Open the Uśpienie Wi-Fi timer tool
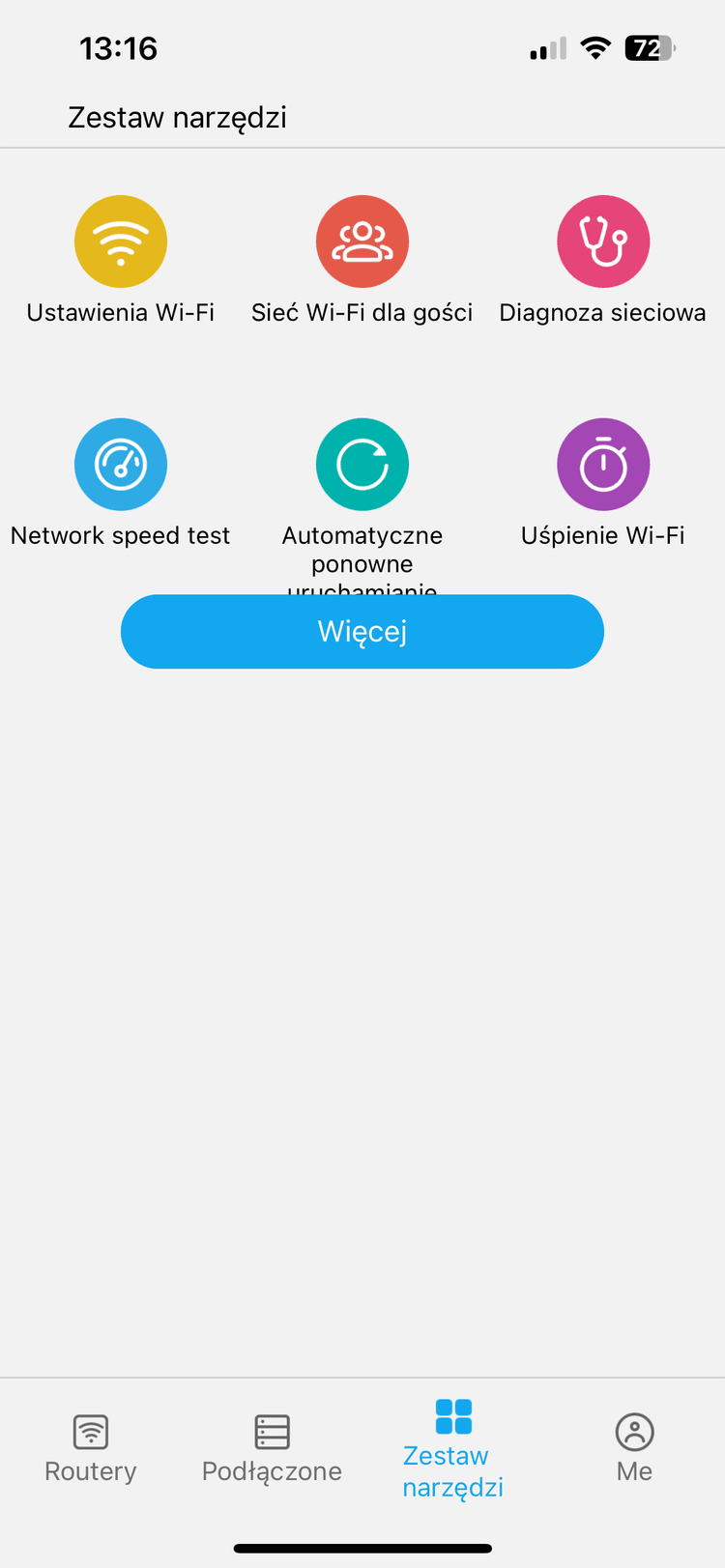Screen dimensions: 725x1568 pyautogui.click(x=602, y=464)
